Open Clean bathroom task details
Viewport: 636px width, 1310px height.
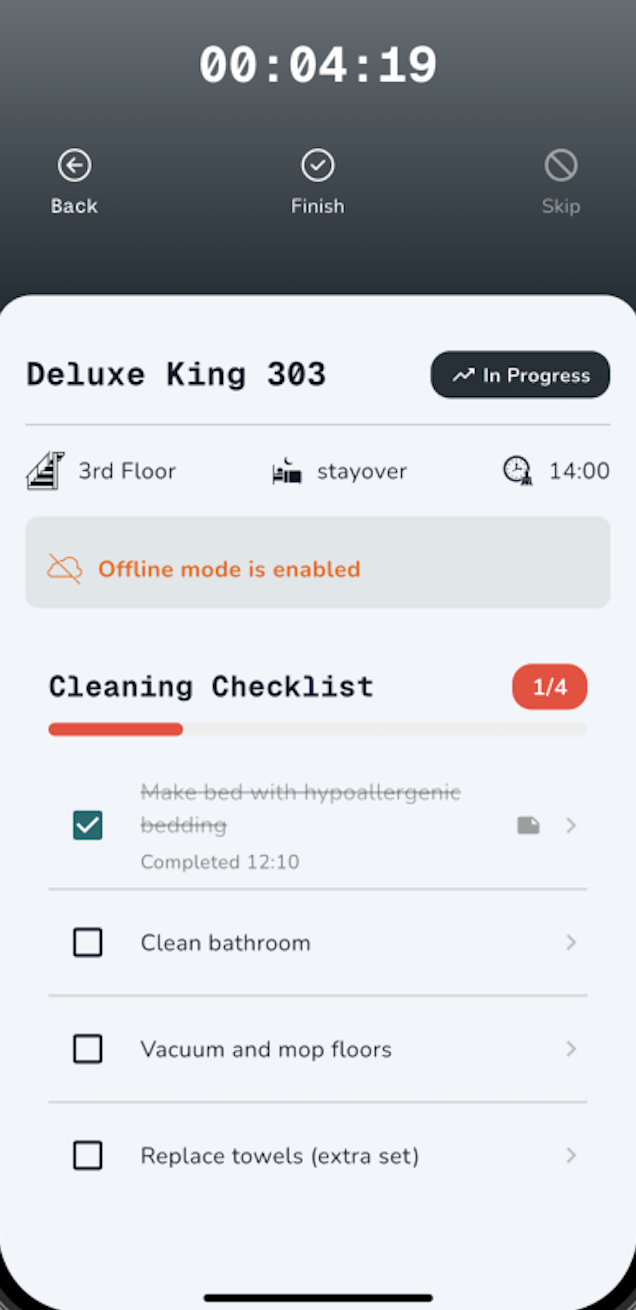(x=571, y=942)
